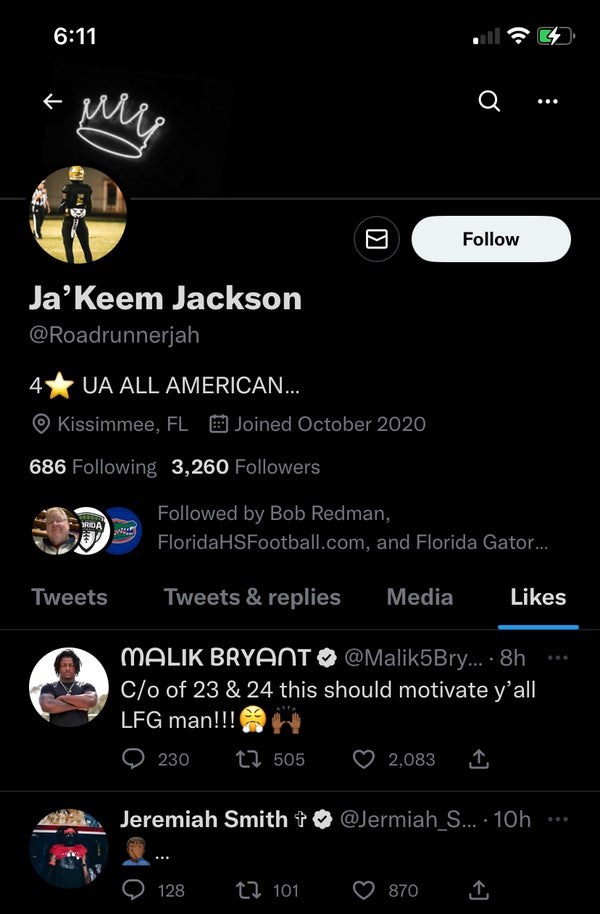Like Jeremiah Smith's tweet

(364, 889)
